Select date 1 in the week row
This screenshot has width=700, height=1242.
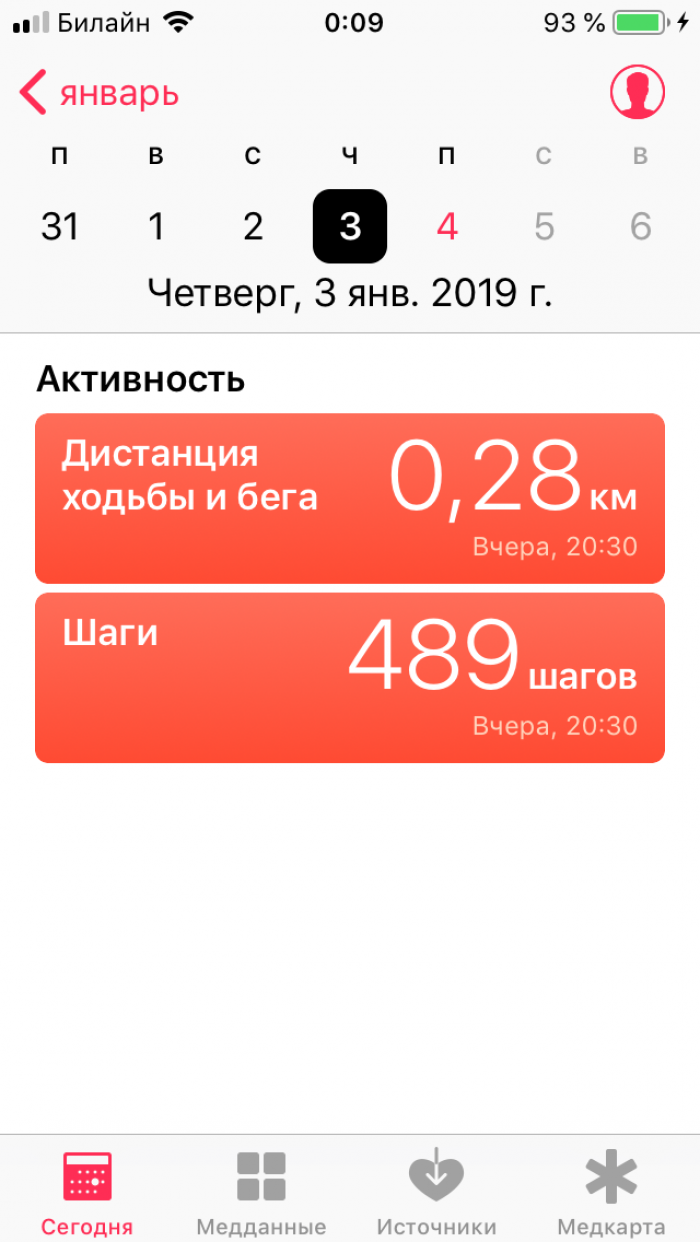pos(156,227)
